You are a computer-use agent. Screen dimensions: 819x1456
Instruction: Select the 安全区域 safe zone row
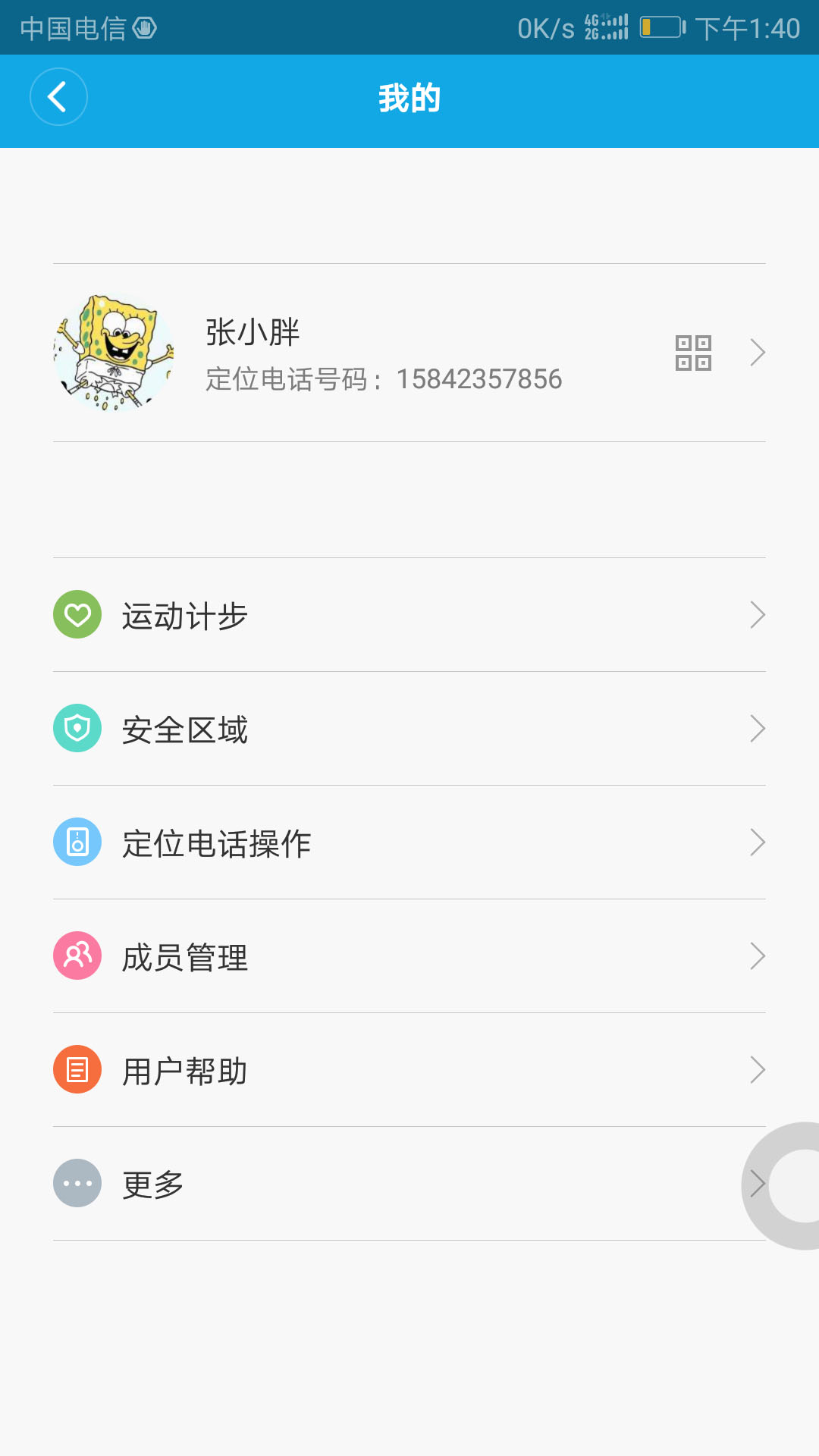click(409, 729)
